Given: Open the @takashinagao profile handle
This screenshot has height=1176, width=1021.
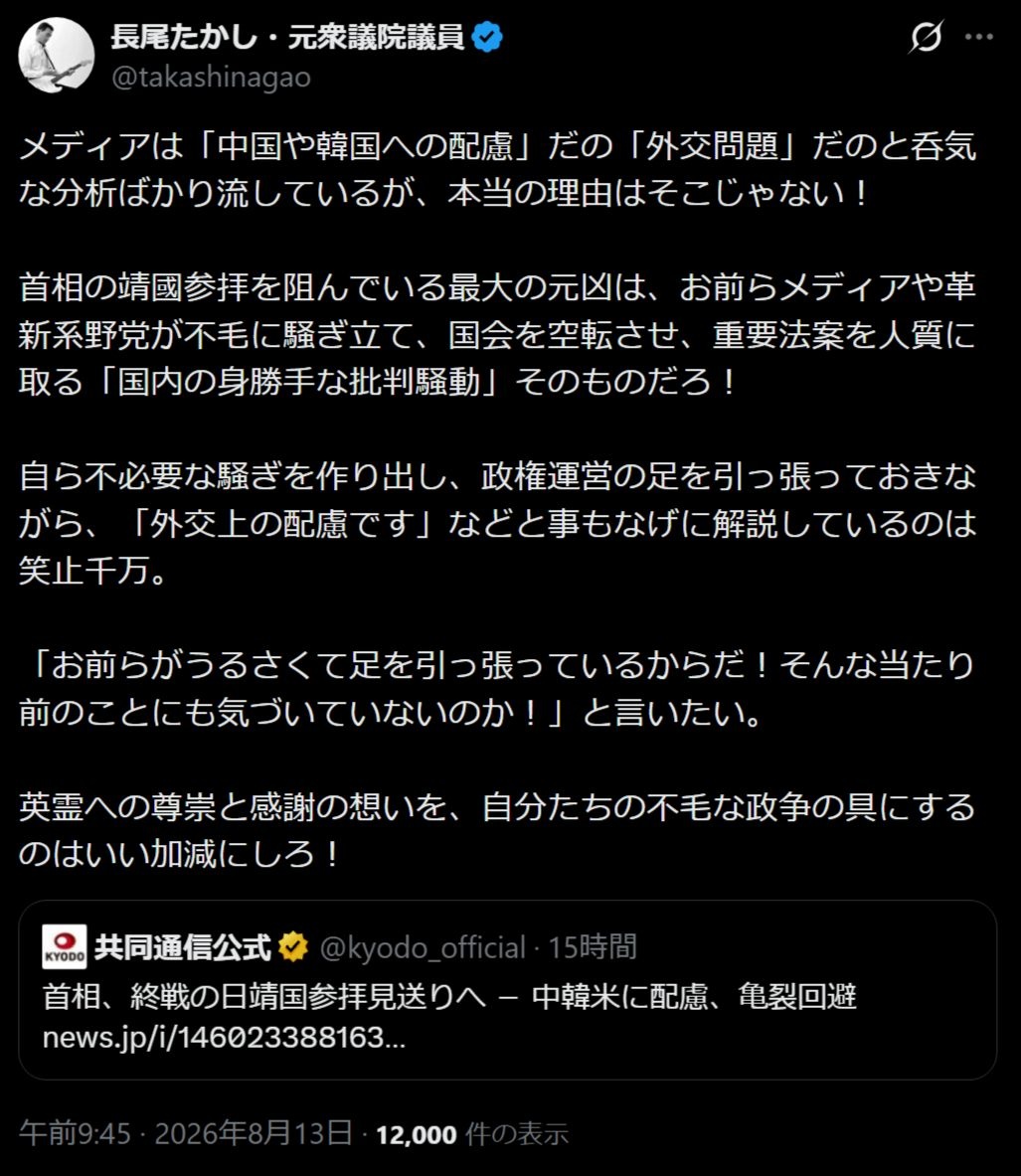Looking at the screenshot, I should pos(211,78).
